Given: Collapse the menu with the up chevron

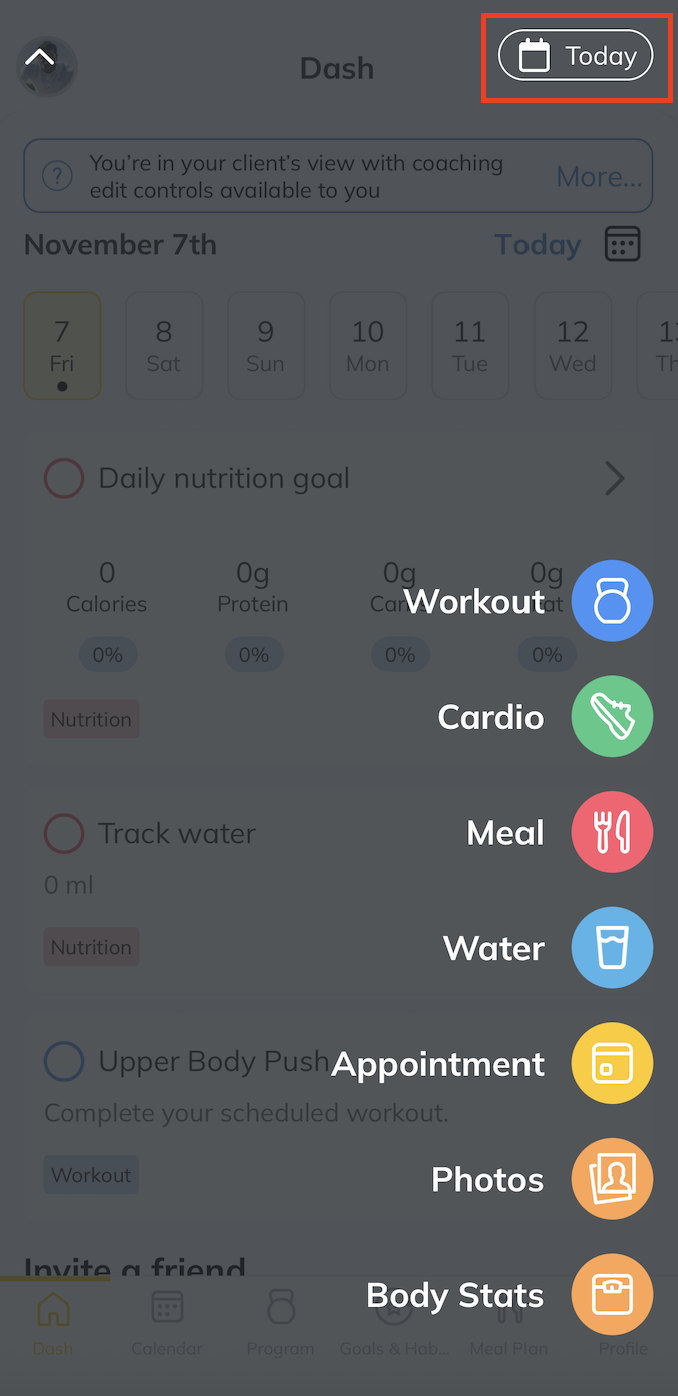Looking at the screenshot, I should click(40, 58).
